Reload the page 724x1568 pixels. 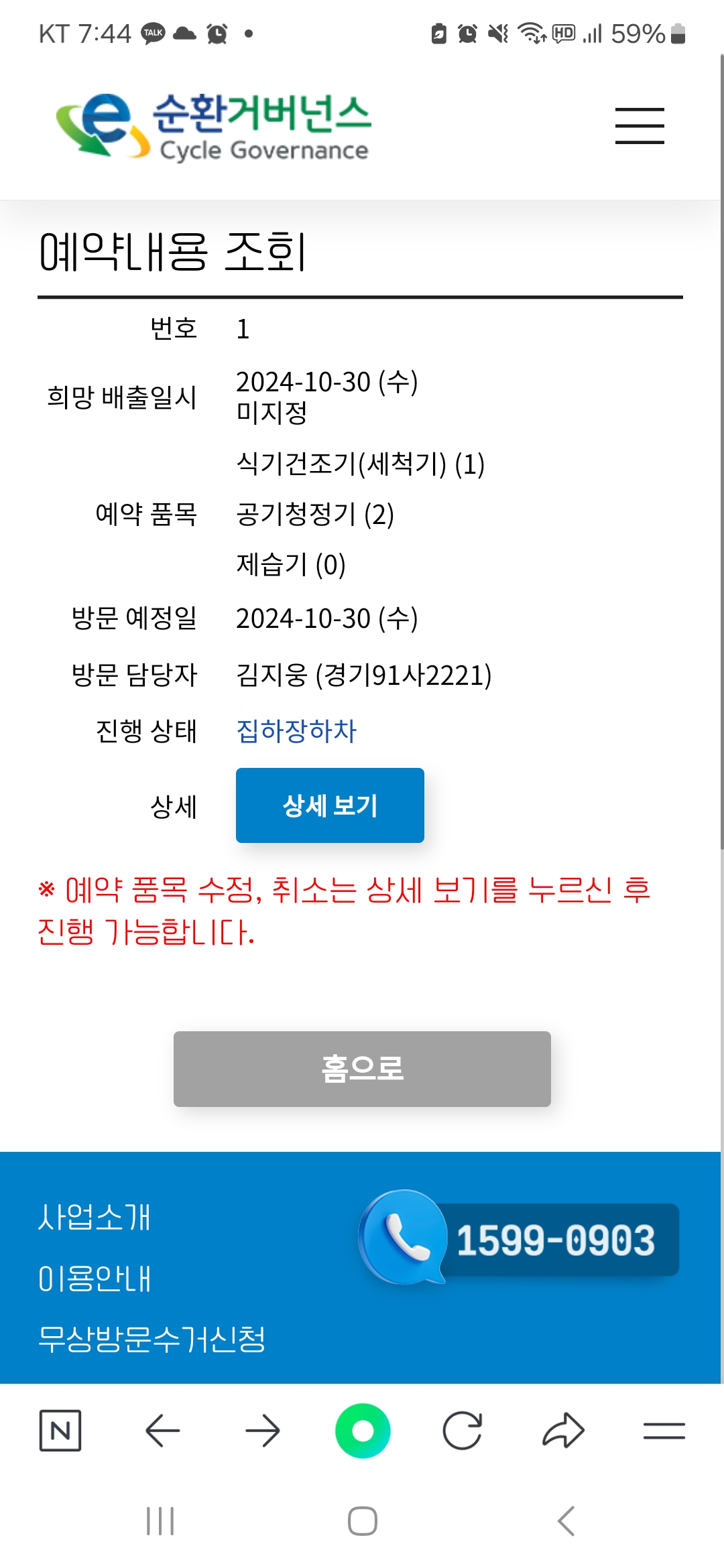click(x=463, y=1431)
